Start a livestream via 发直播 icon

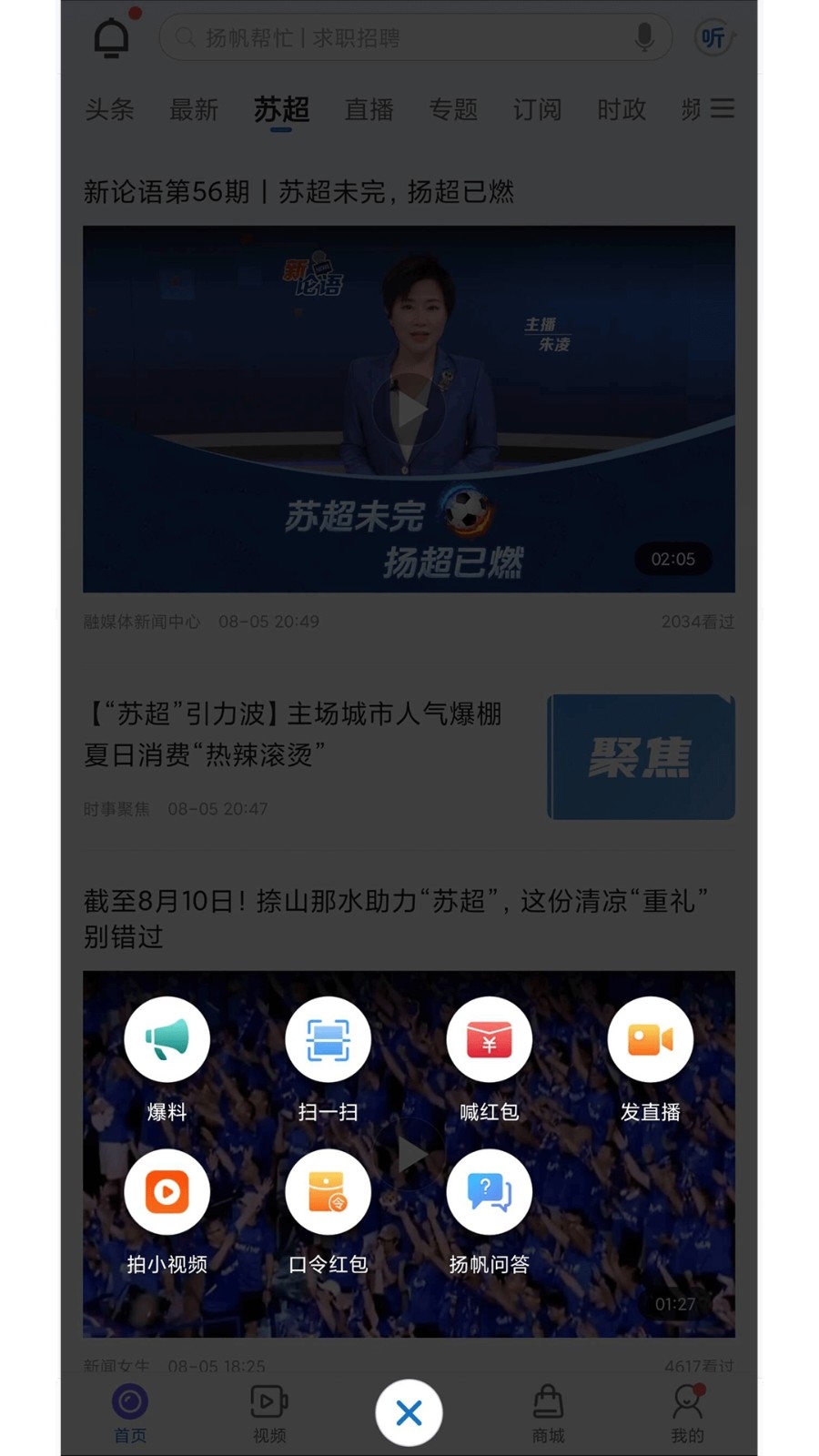pyautogui.click(x=650, y=1038)
